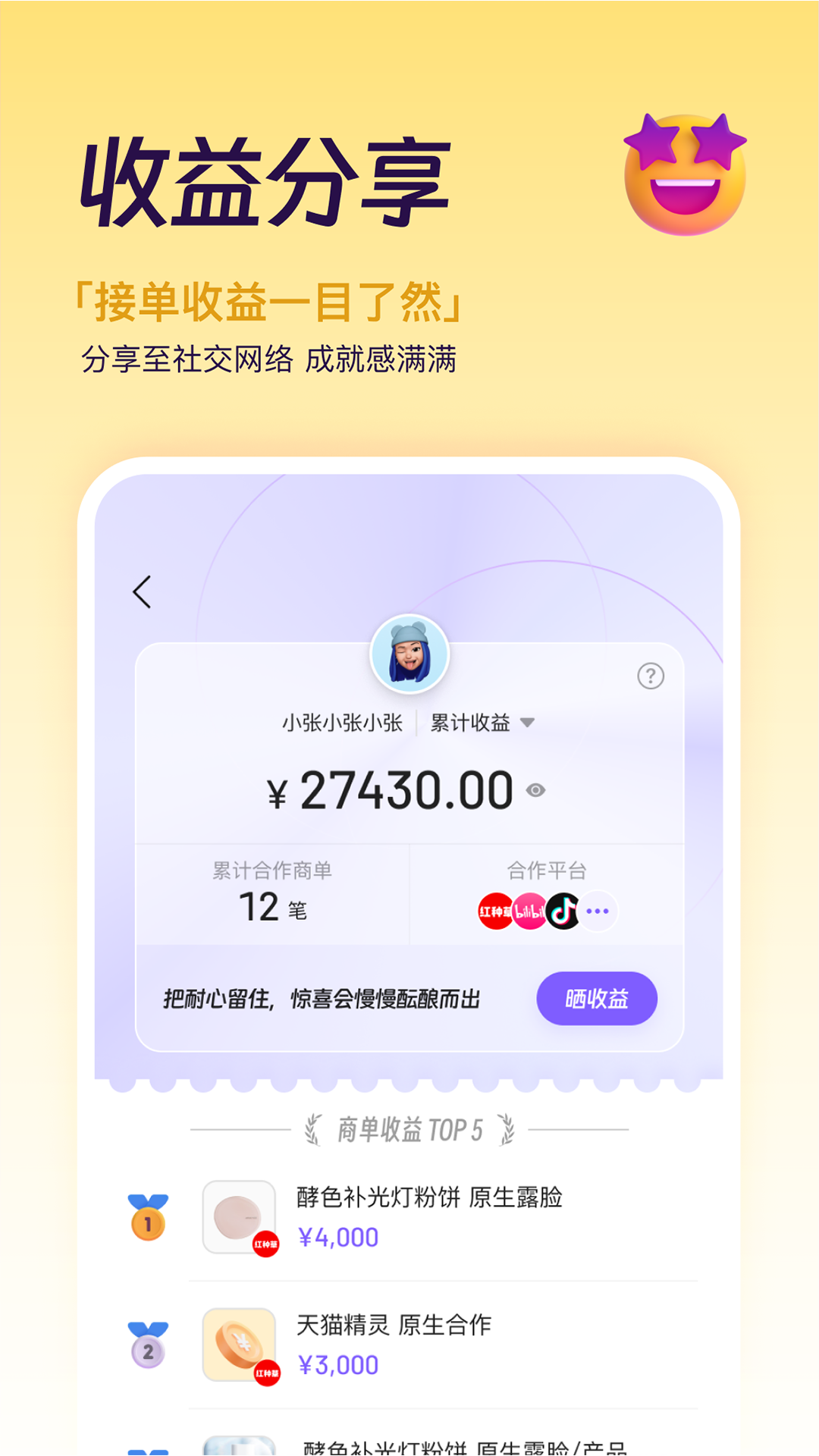
Task: Click the 商单收益 TOP 5 heading
Action: coord(409,1128)
